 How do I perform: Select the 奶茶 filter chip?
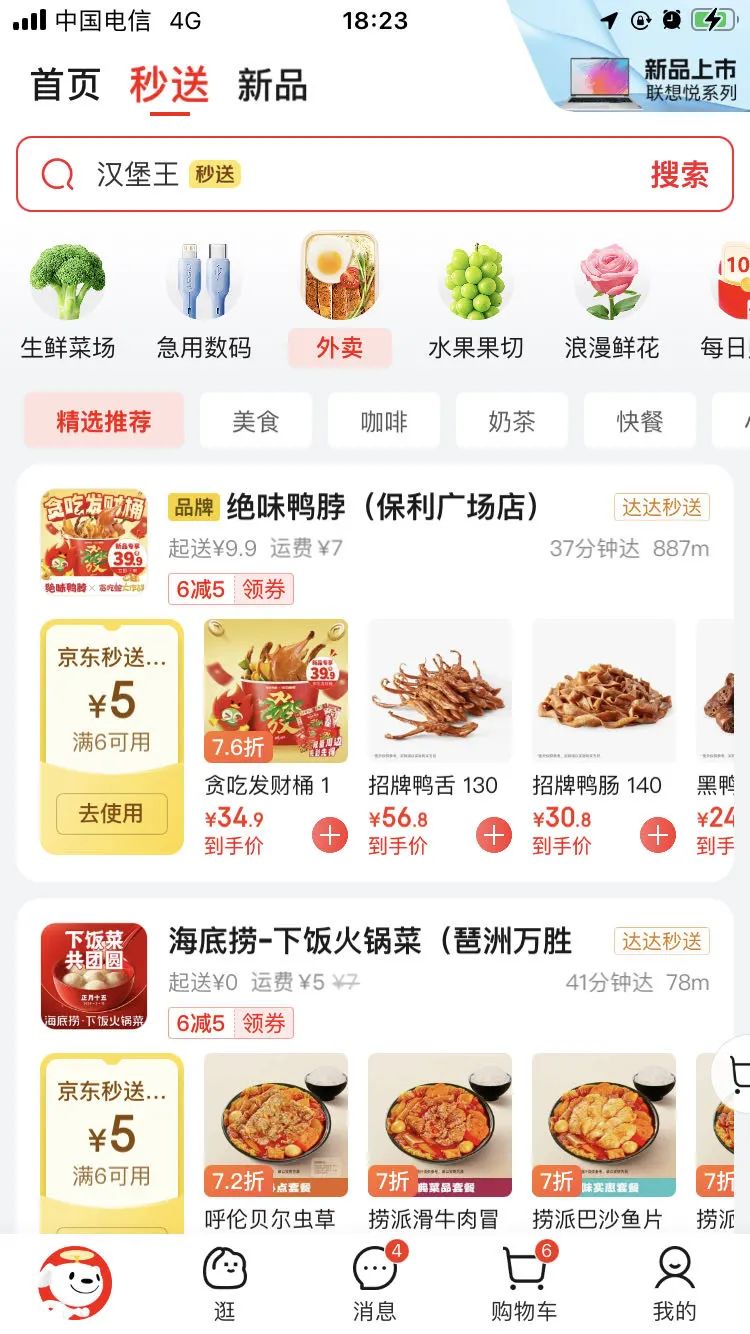pos(512,421)
